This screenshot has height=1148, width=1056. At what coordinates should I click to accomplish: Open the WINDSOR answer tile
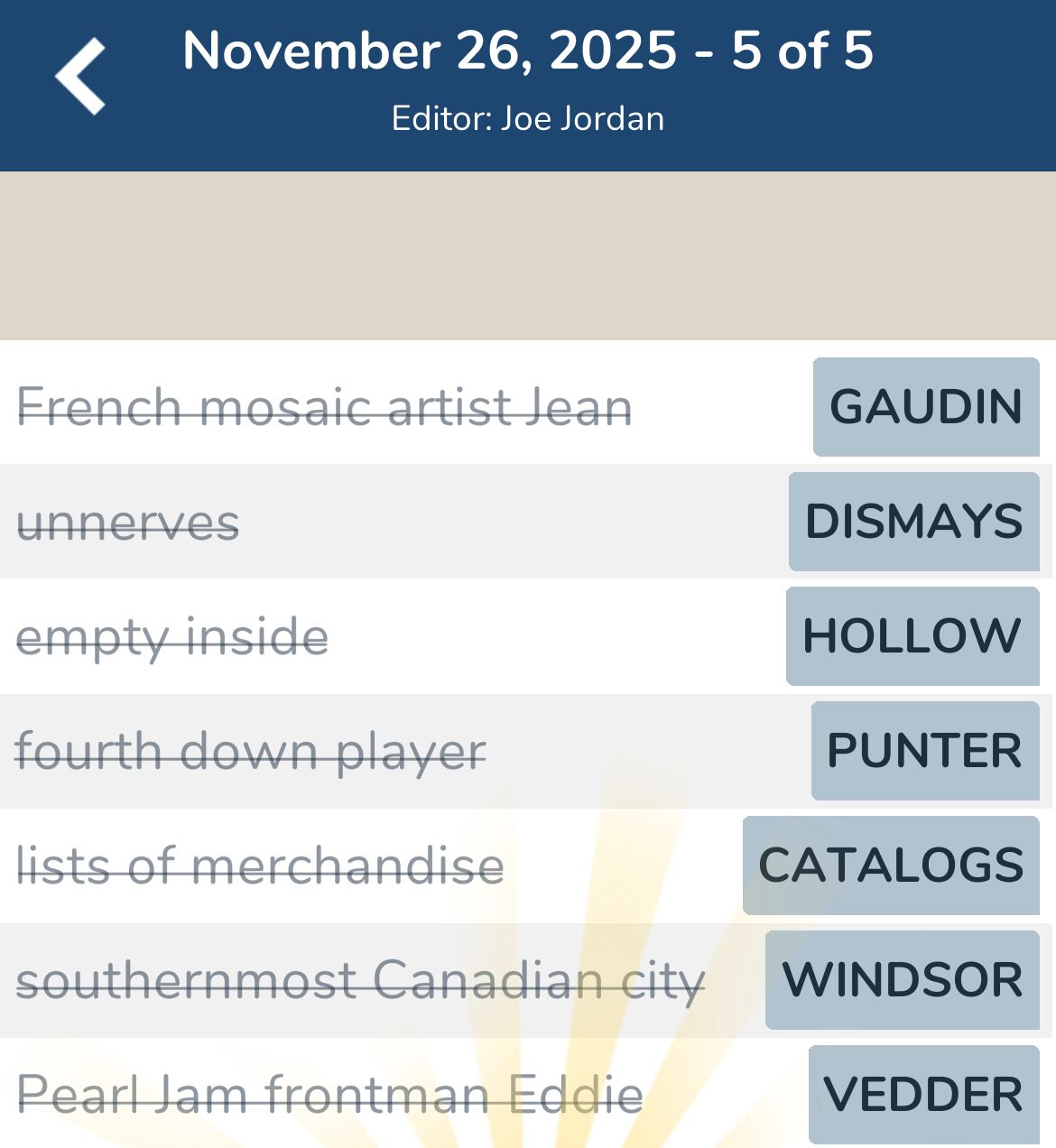(902, 980)
